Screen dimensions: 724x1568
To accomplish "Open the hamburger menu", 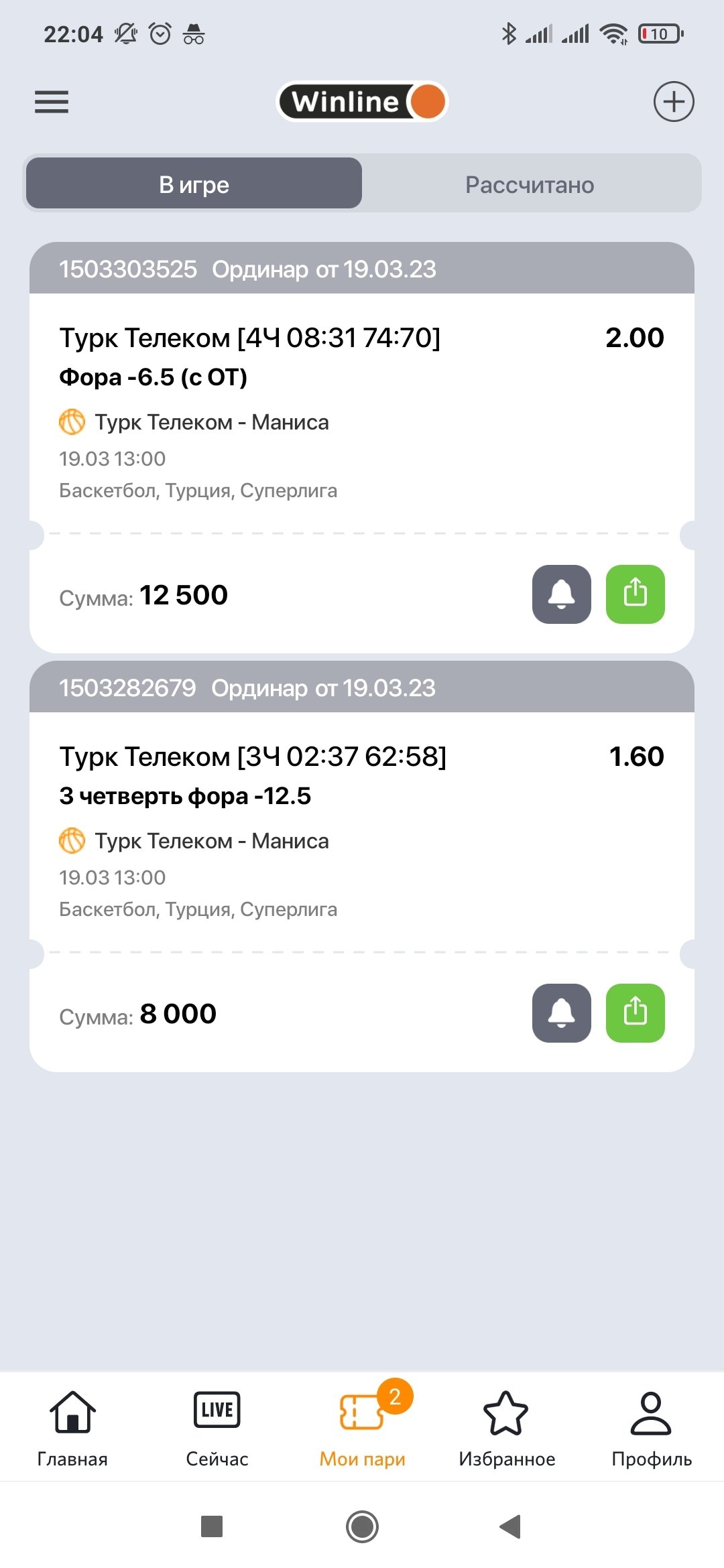I will pyautogui.click(x=52, y=102).
